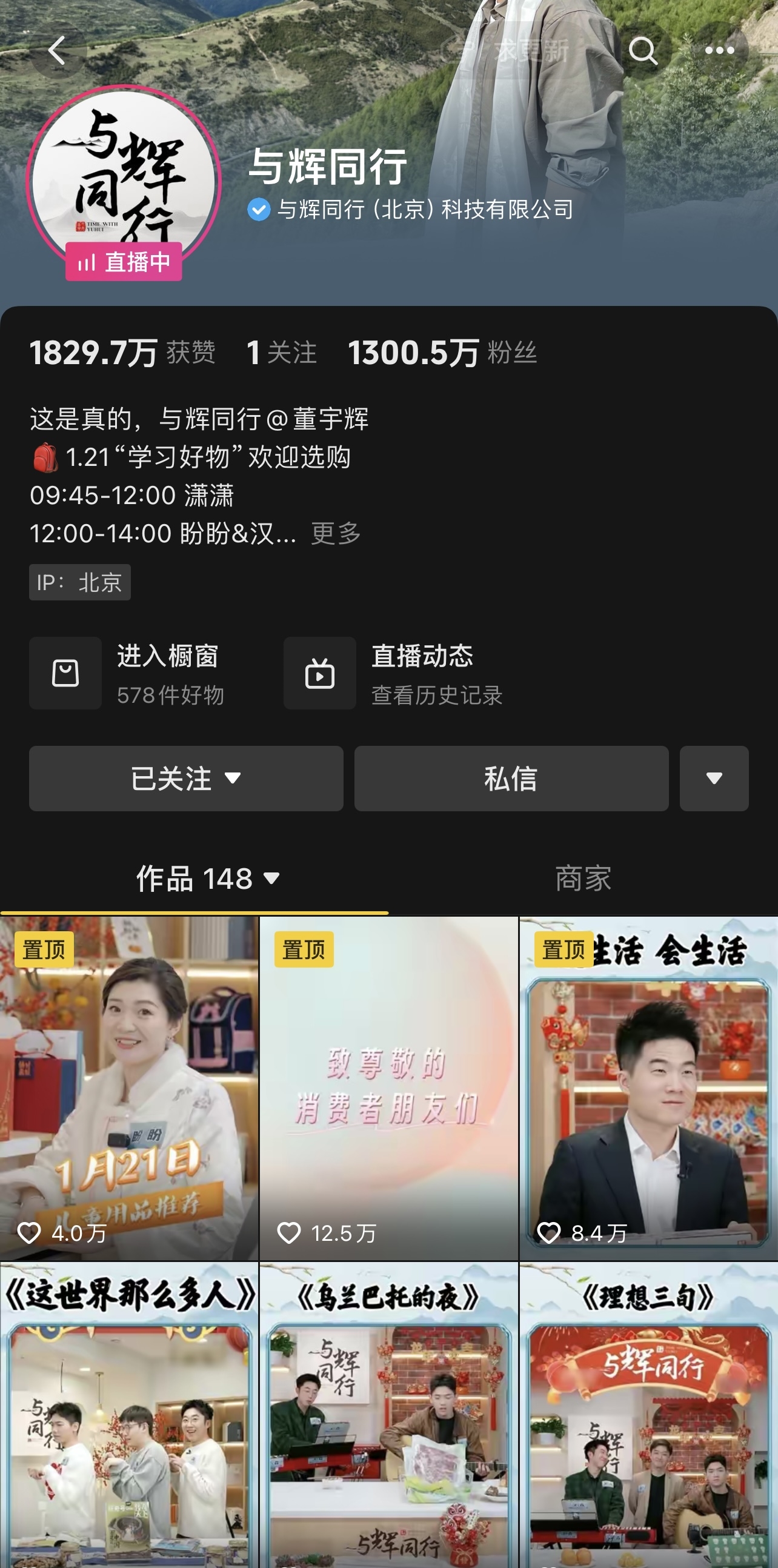Open video 《乌兰巴托的夜》
Viewport: 778px width, 1568px height.
388,1415
